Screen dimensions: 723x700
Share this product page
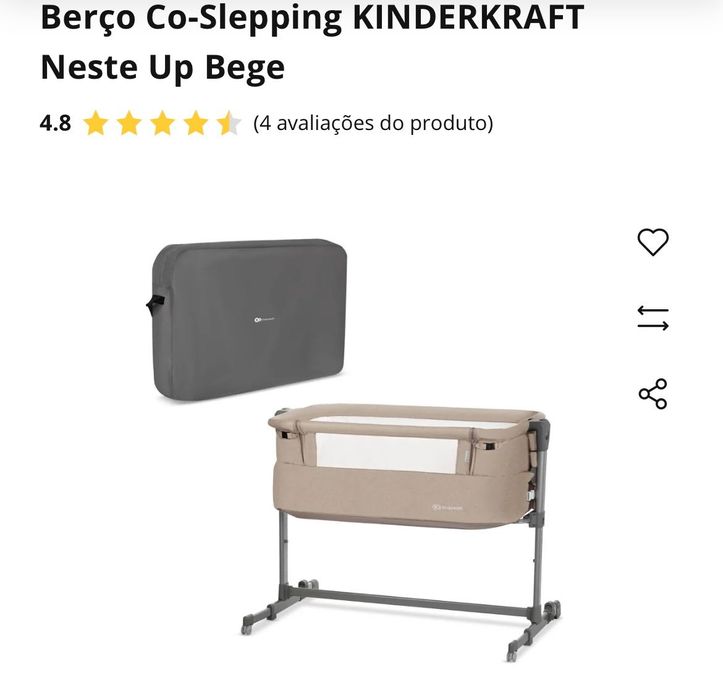tap(653, 394)
